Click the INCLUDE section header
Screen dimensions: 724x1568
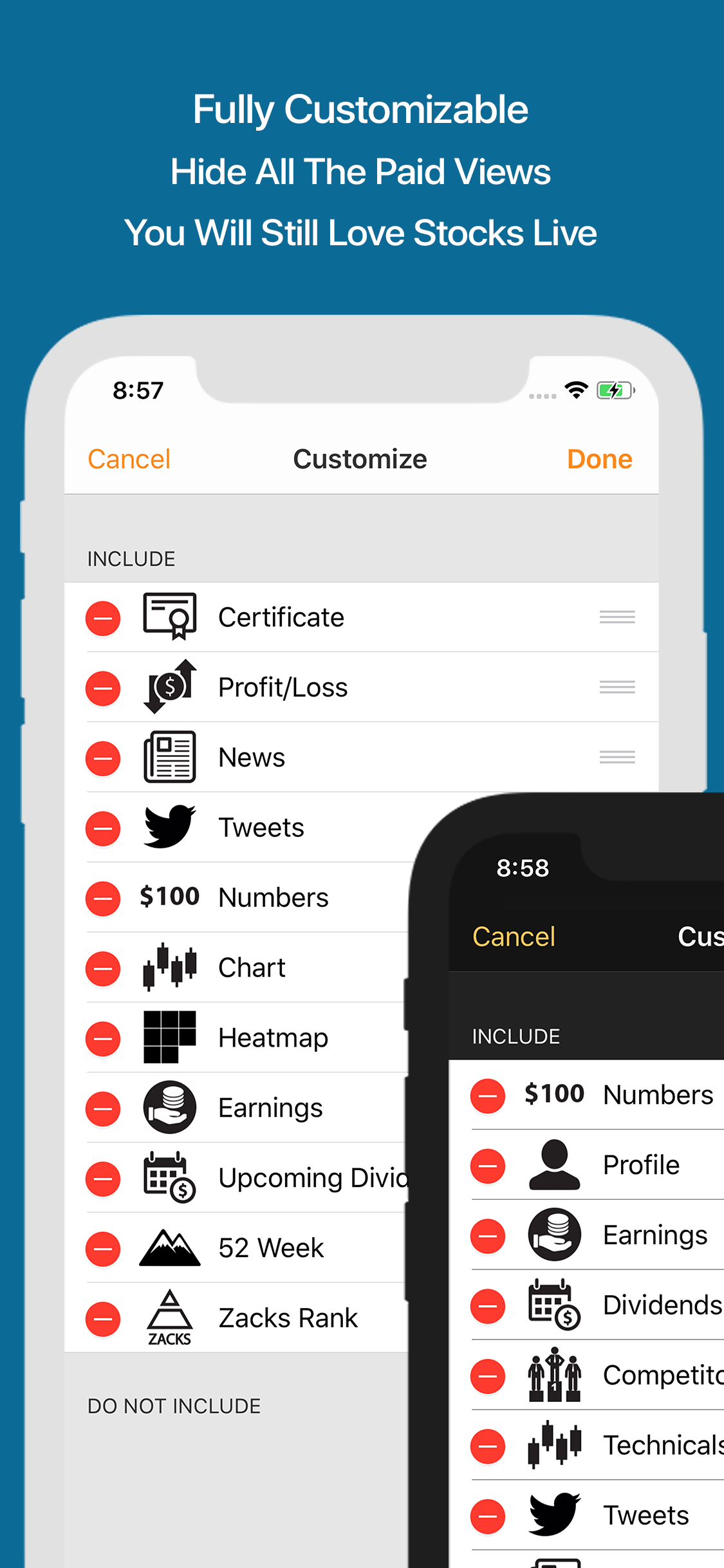tap(131, 559)
